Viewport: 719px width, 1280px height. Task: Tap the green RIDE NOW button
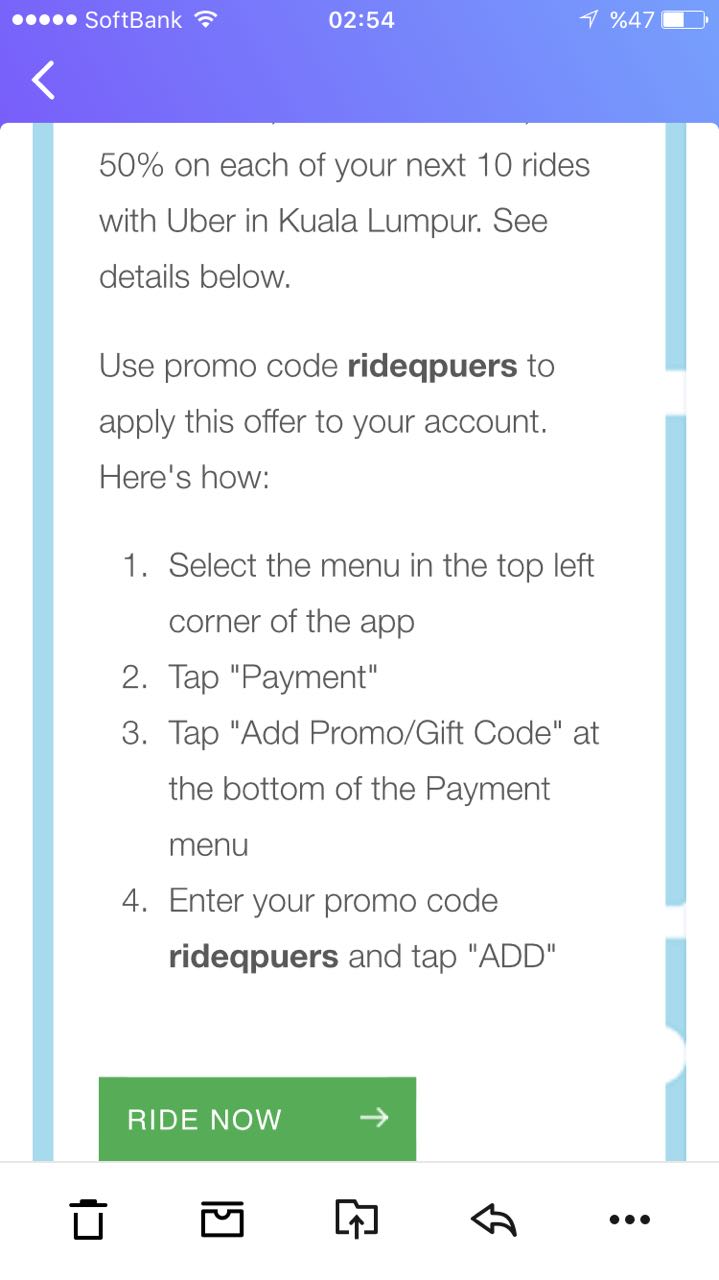(257, 1118)
